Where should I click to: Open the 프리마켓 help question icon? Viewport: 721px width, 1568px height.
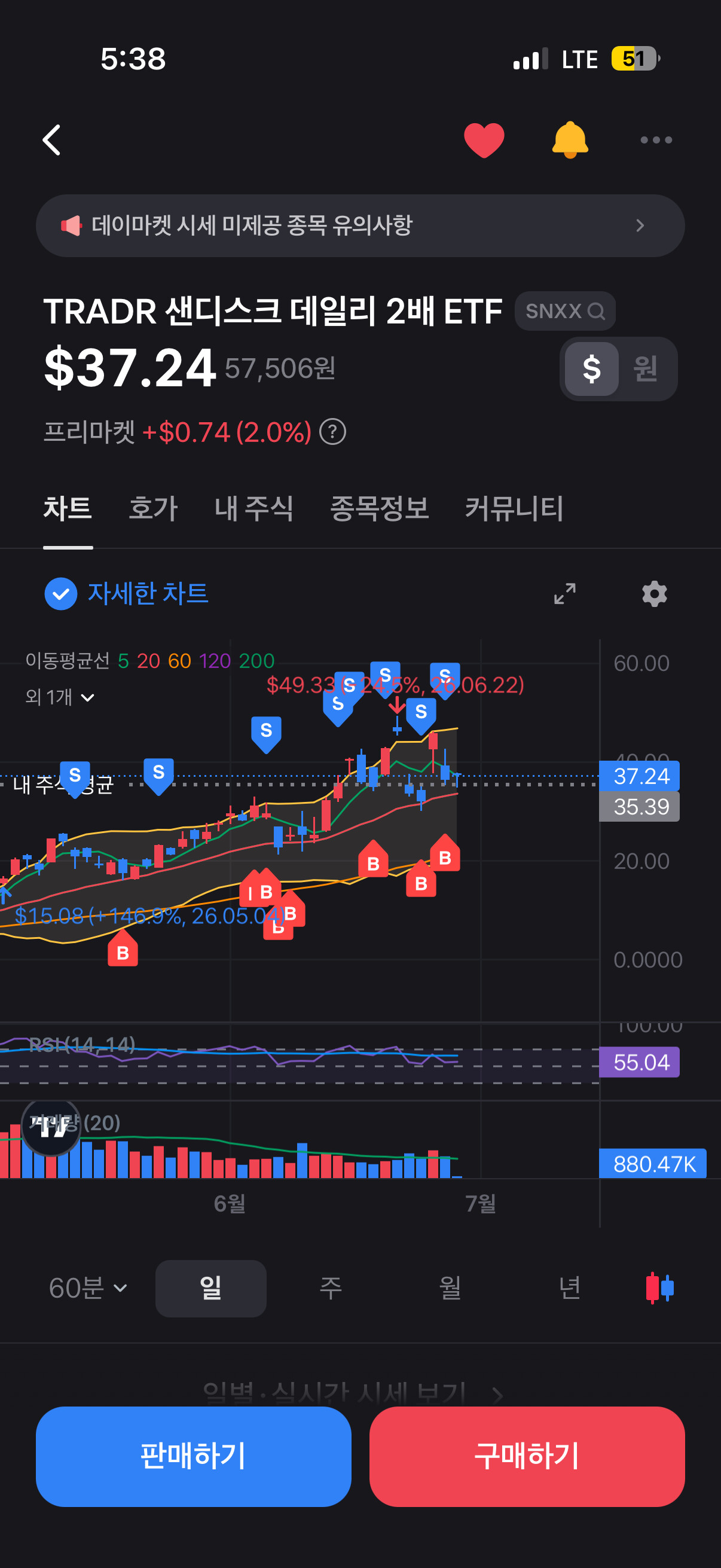333,432
